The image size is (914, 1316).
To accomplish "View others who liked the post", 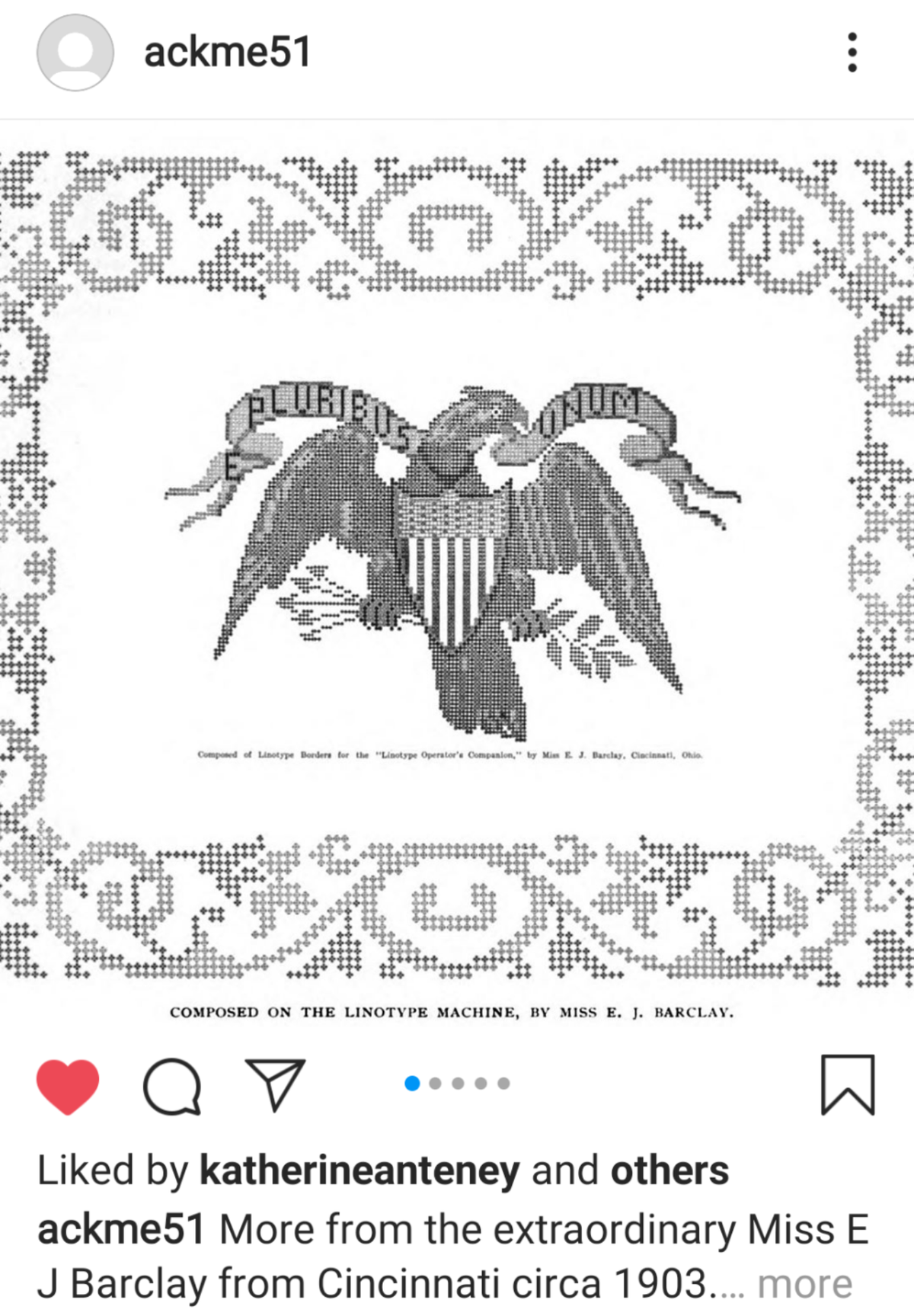I will point(670,1170).
